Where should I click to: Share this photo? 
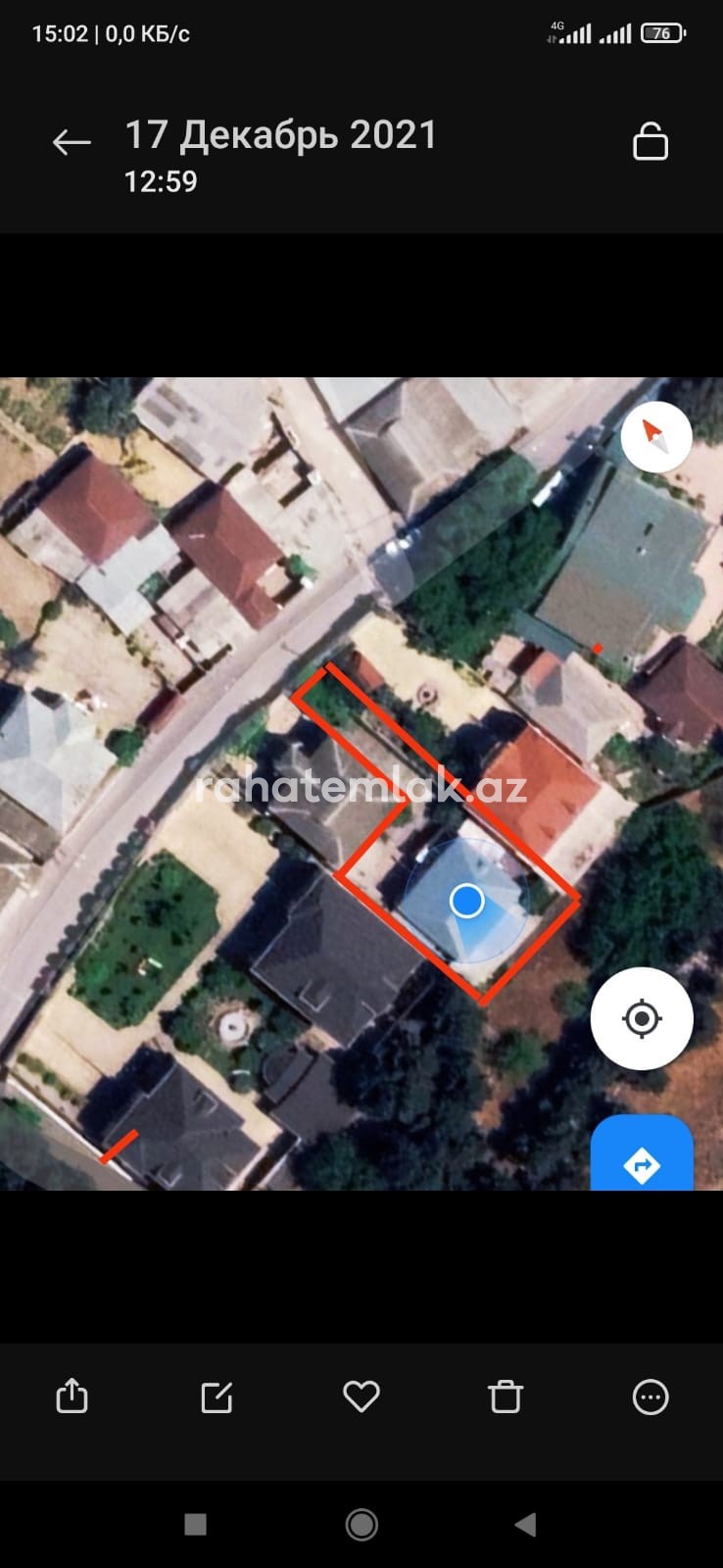pos(72,1396)
